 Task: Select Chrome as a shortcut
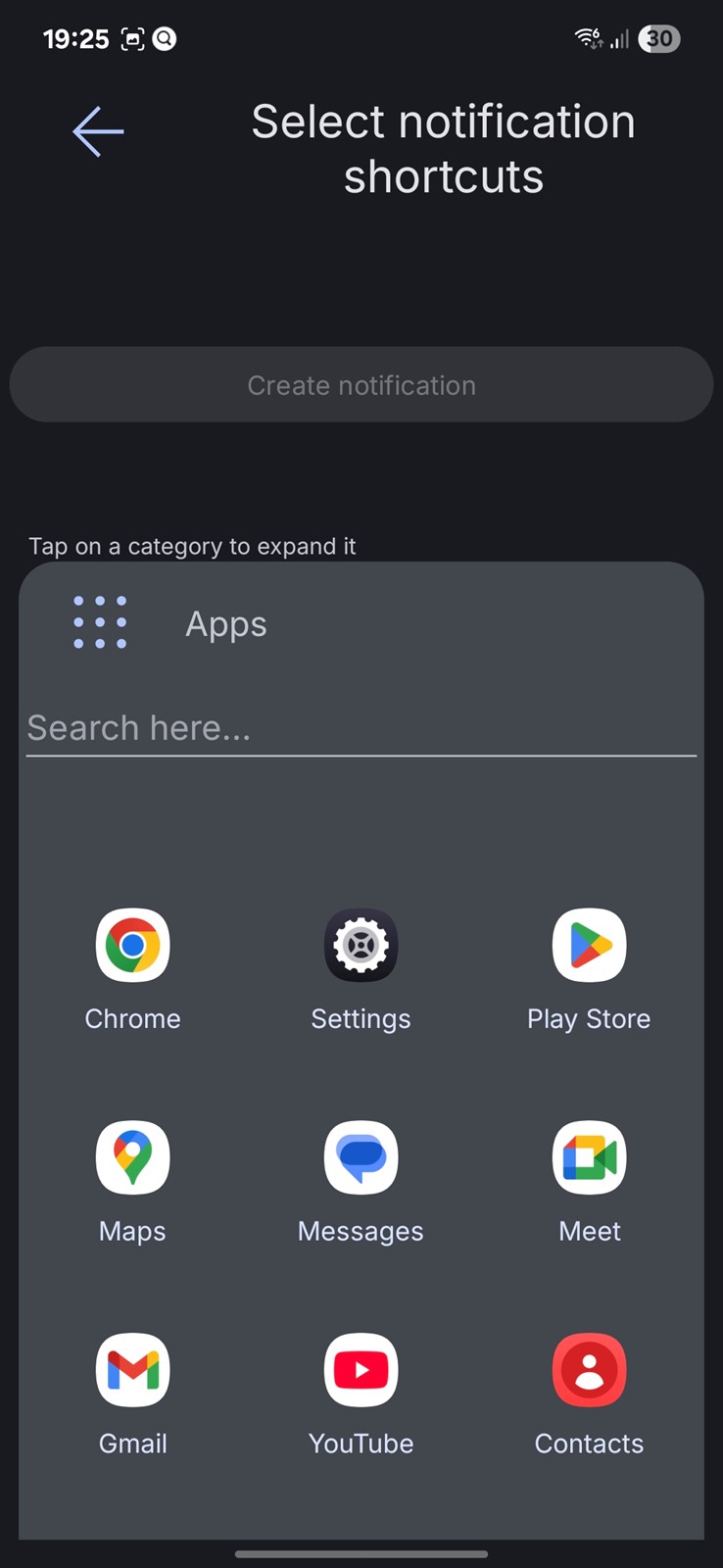pos(133,970)
